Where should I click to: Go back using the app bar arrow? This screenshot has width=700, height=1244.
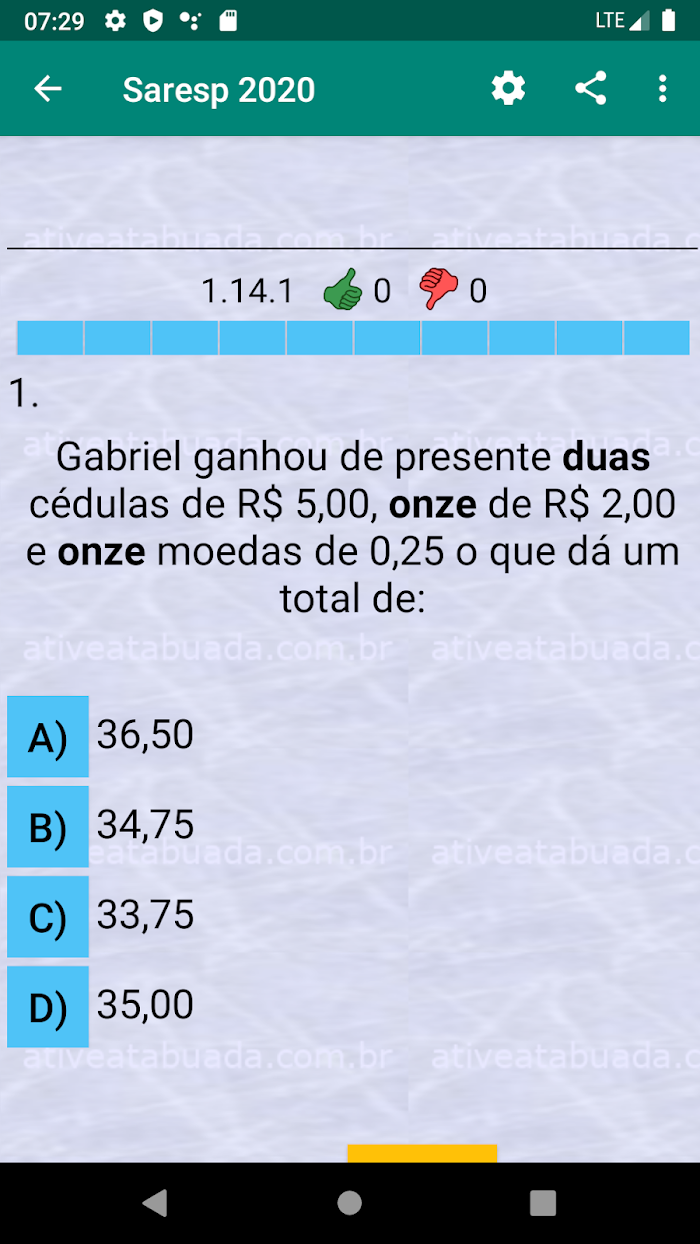(x=48, y=89)
